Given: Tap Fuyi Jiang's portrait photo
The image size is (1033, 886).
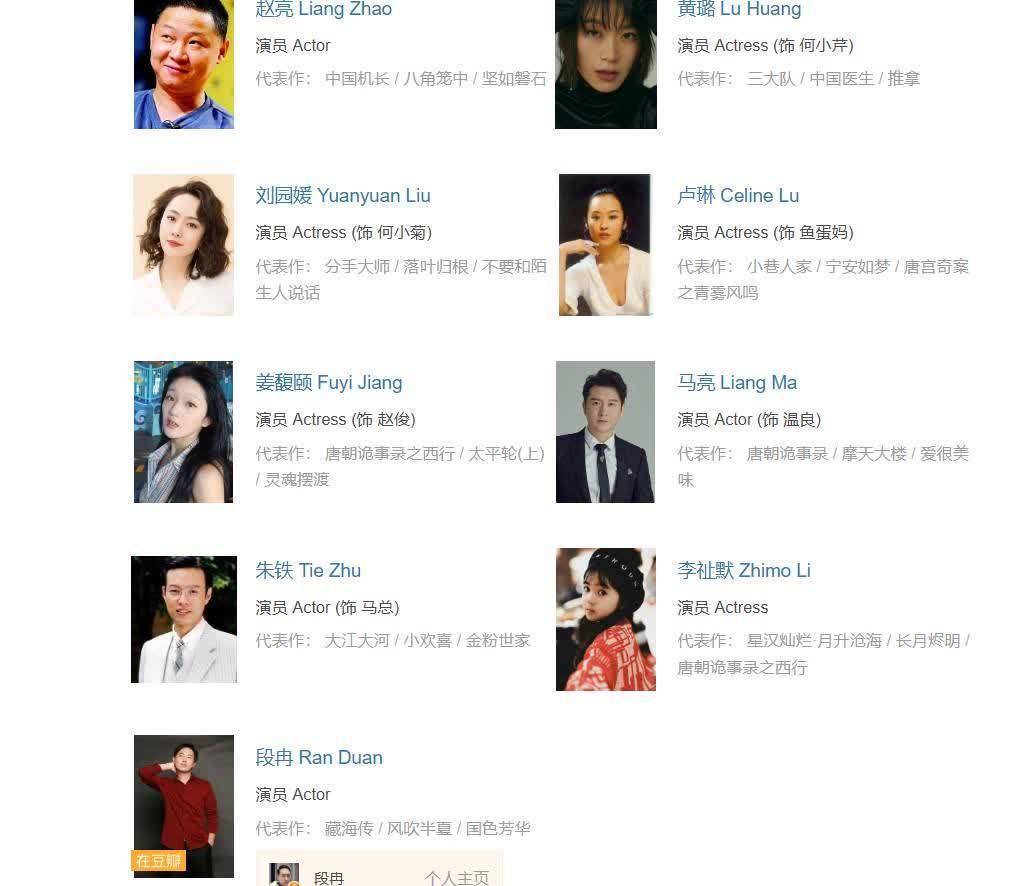Looking at the screenshot, I should 183,432.
